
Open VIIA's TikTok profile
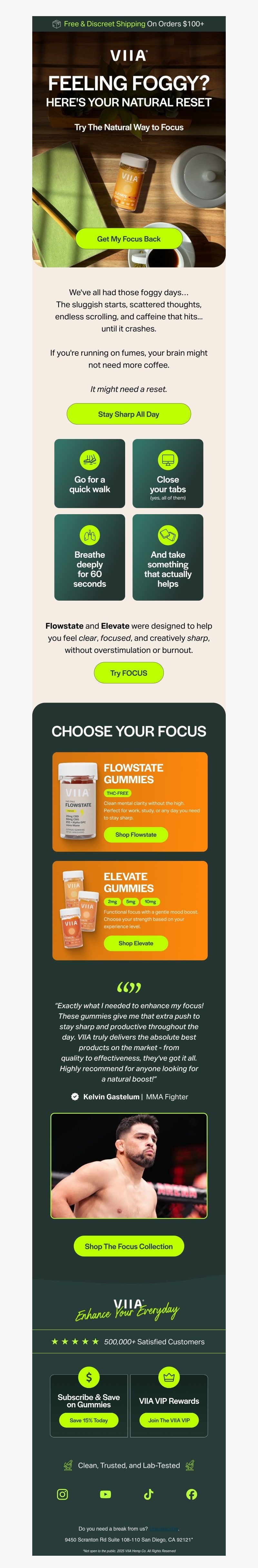[x=148, y=1494]
